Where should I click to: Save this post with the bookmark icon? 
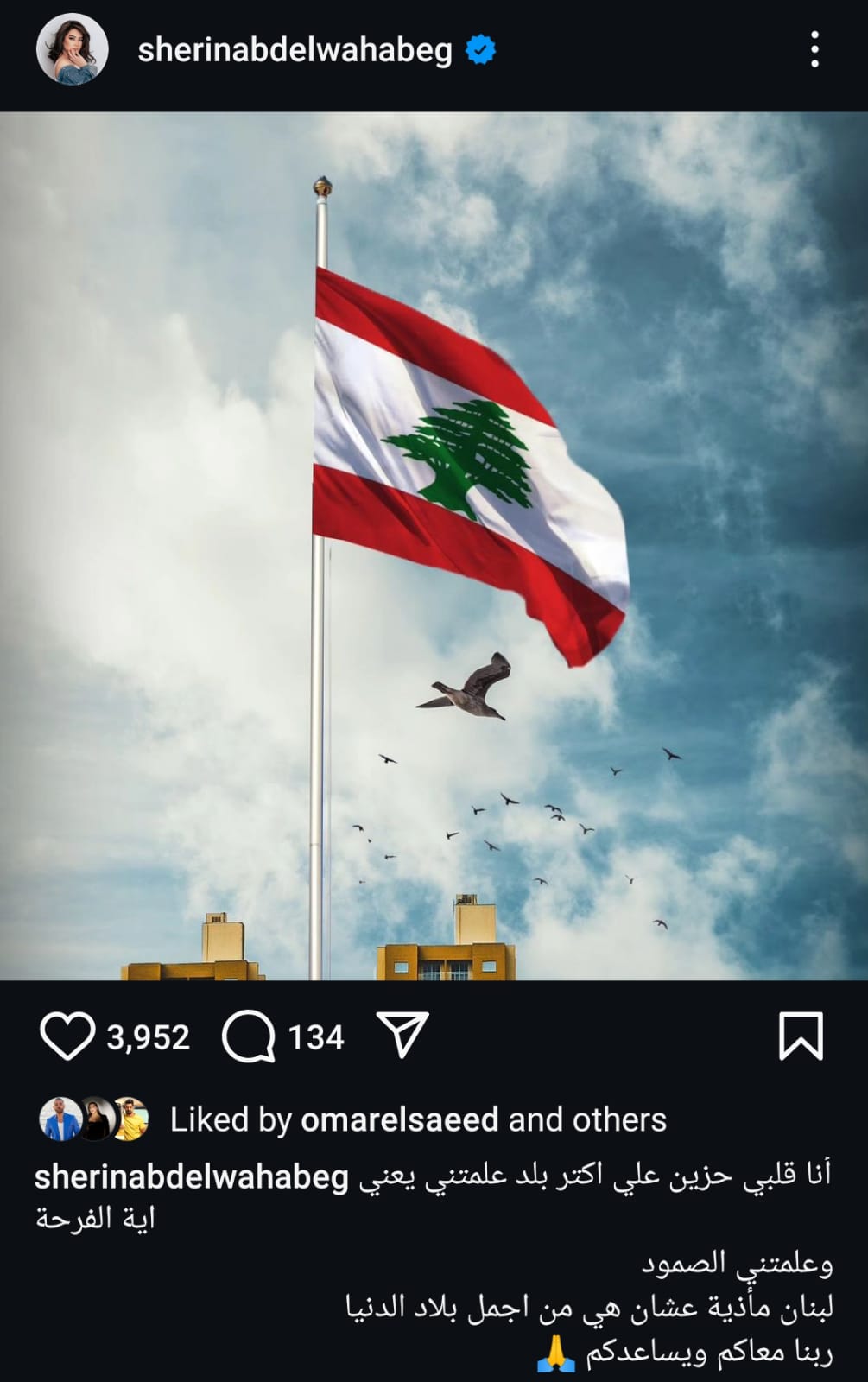tap(801, 1036)
